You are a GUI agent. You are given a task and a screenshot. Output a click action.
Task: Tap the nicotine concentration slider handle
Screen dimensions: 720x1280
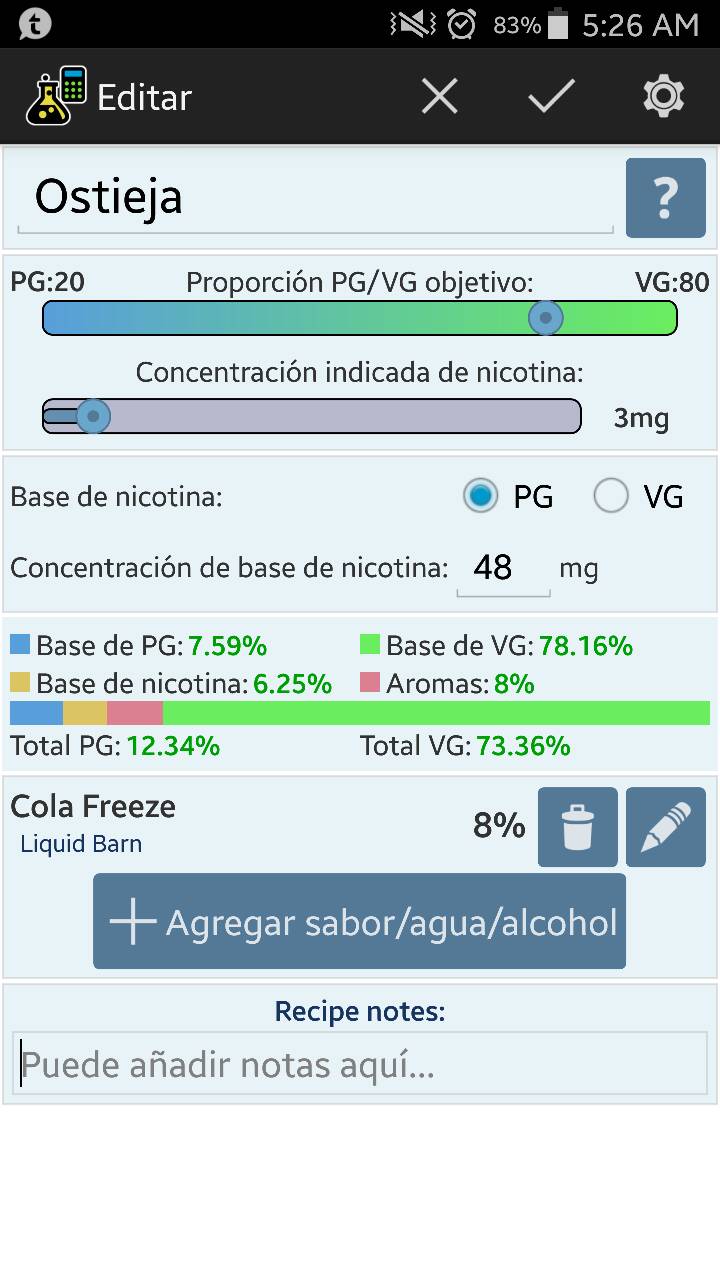coord(93,414)
